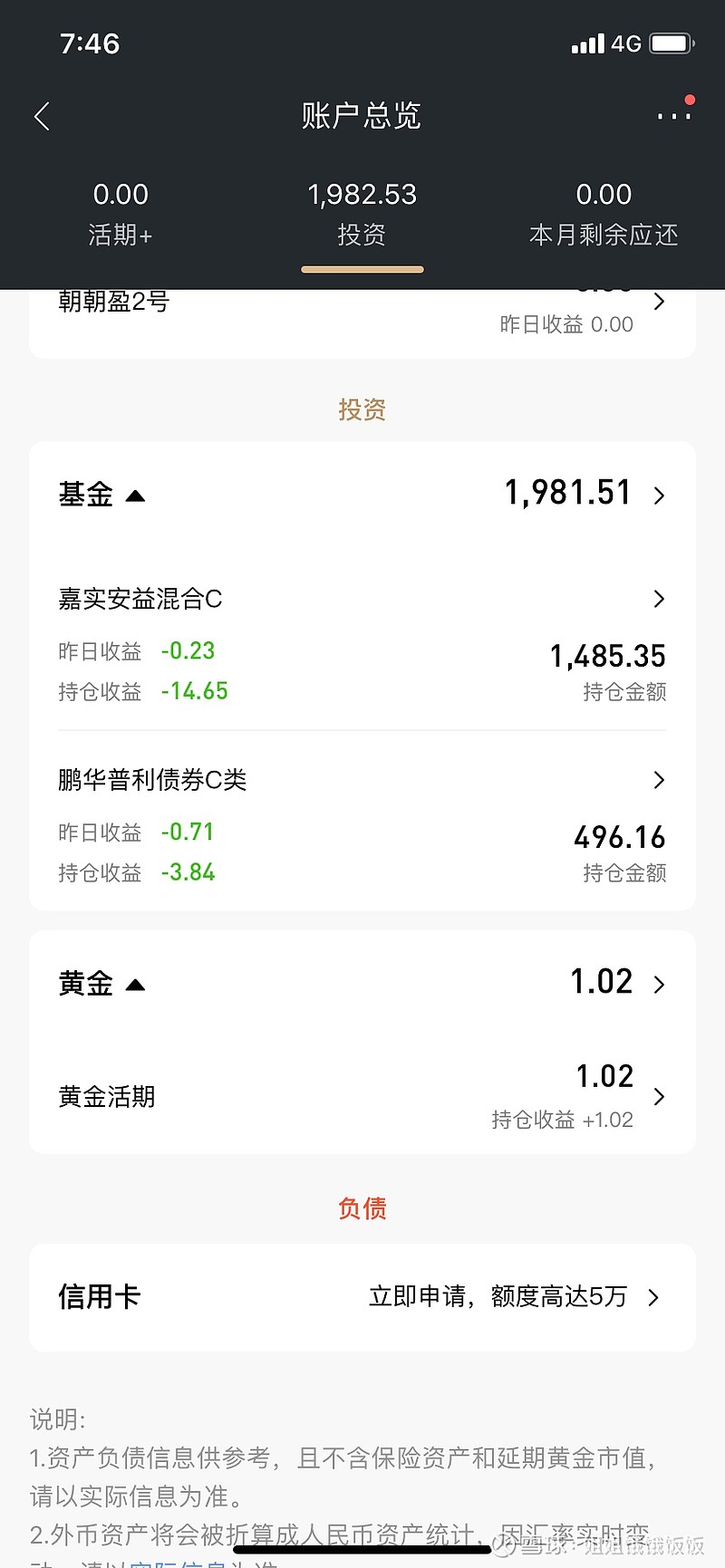Image resolution: width=725 pixels, height=1568 pixels.
Task: Go back from account overview
Action: coord(42,116)
